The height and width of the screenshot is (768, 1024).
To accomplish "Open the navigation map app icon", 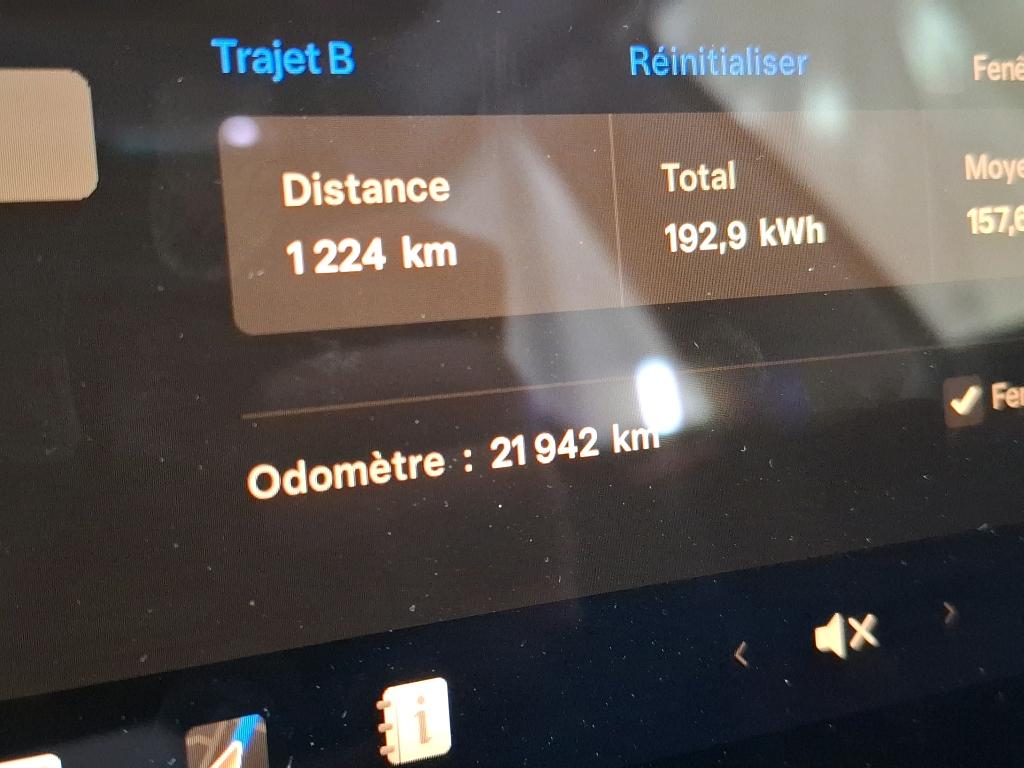I will [x=228, y=744].
